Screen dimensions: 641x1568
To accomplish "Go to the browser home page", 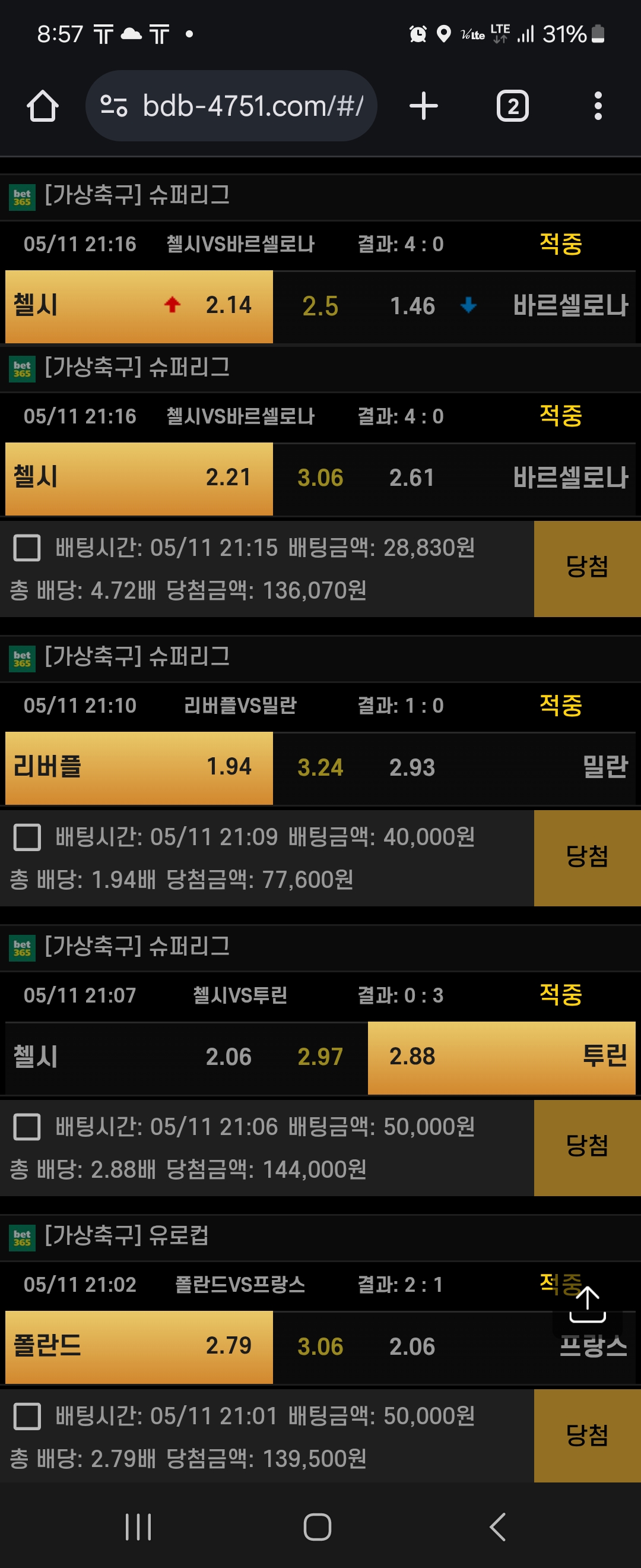I will click(43, 106).
